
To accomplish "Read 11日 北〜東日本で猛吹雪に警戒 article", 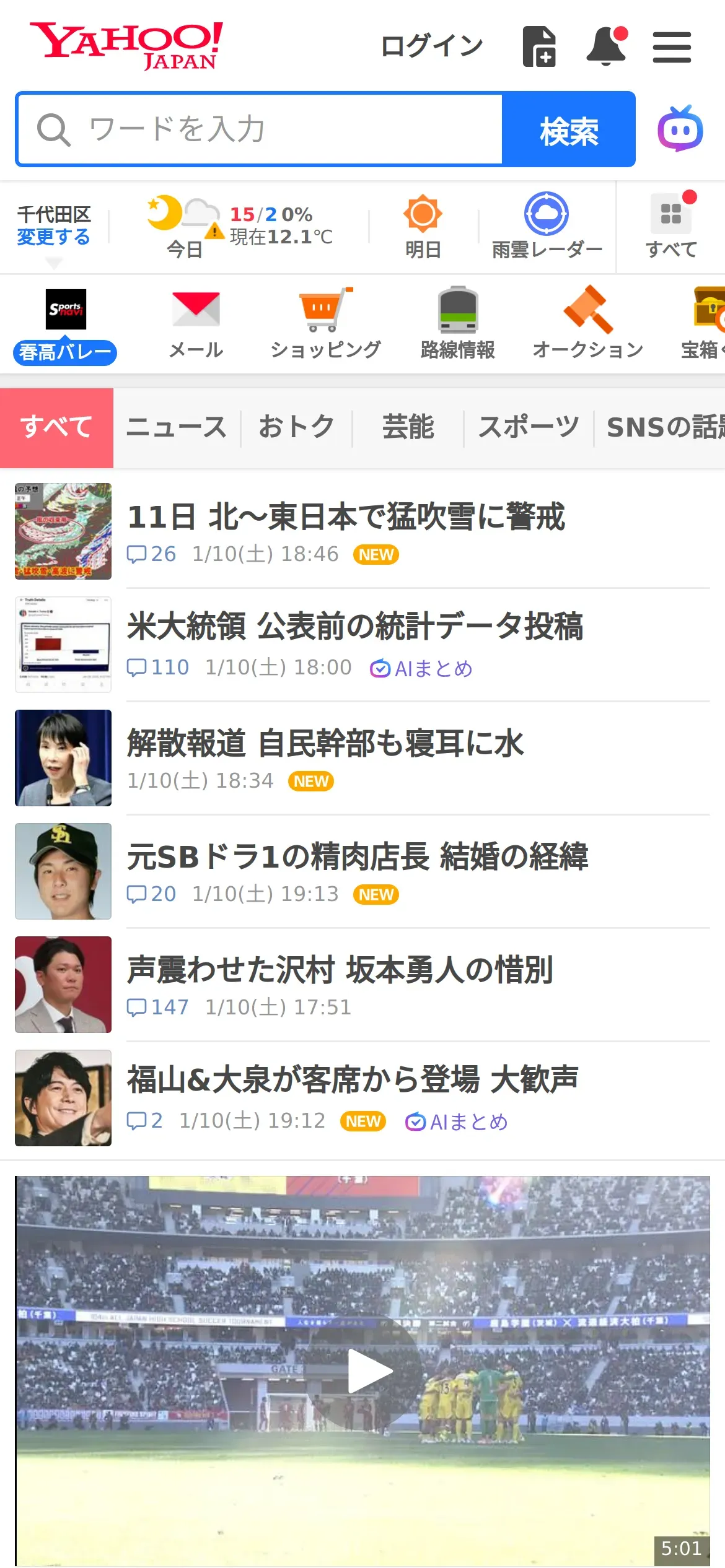I will [x=346, y=517].
